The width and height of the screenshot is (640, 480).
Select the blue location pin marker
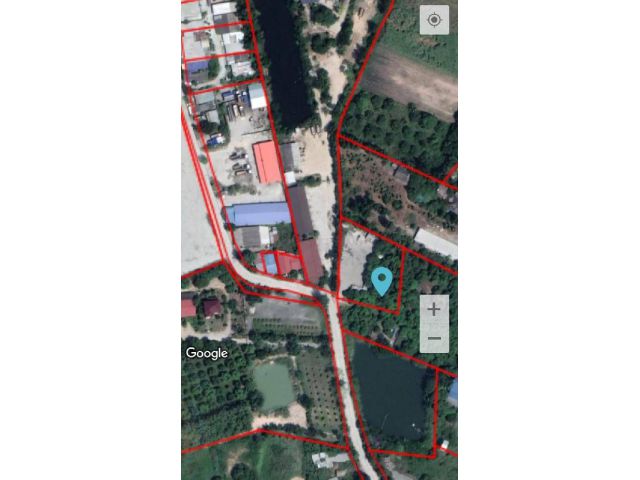pyautogui.click(x=381, y=280)
